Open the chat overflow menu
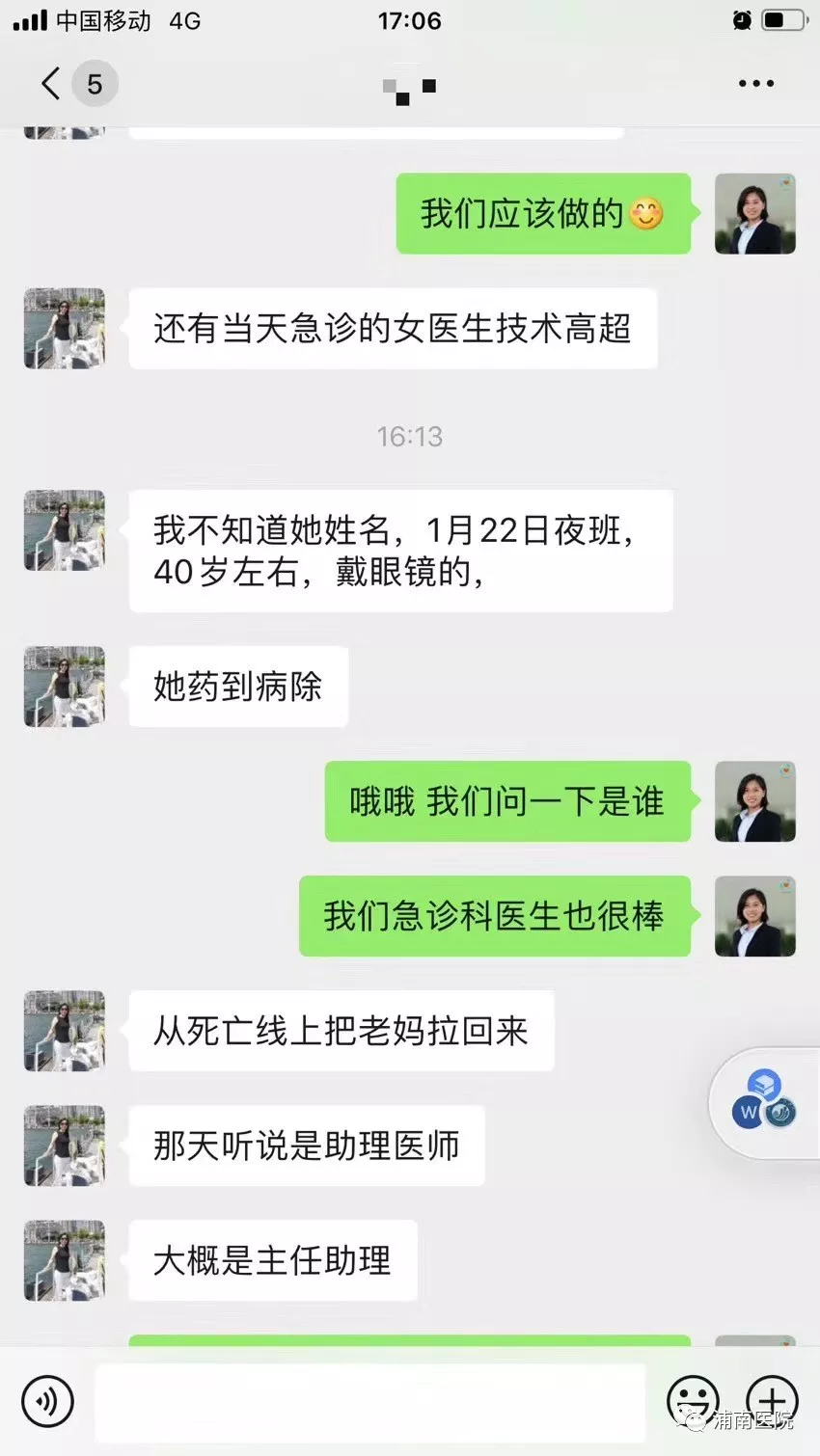This screenshot has height=1456, width=820. click(755, 84)
